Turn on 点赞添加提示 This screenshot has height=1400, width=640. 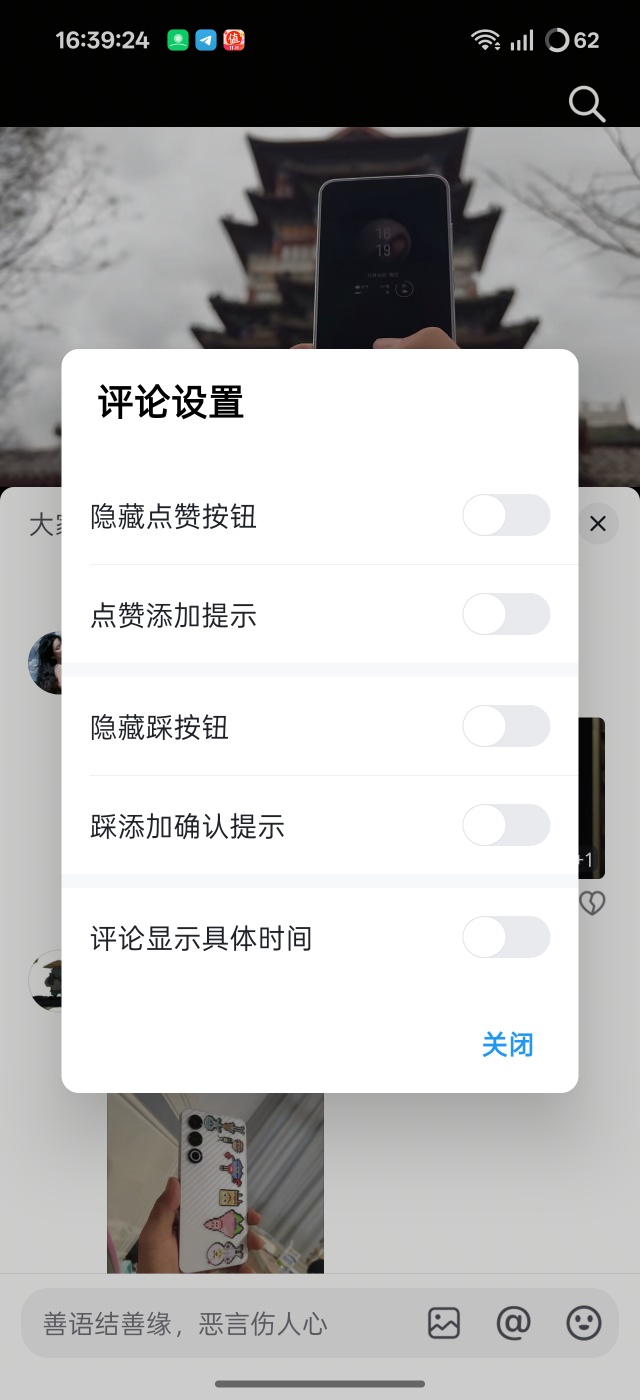[x=506, y=614]
